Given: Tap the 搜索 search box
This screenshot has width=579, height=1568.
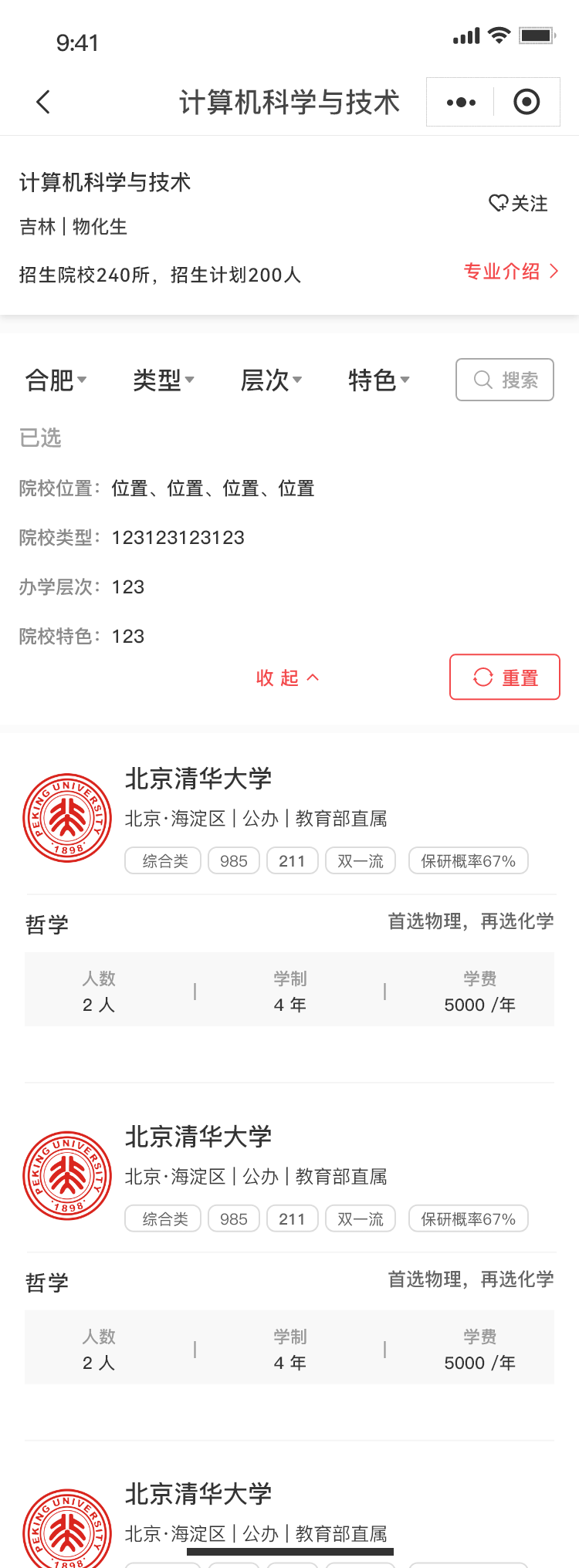Looking at the screenshot, I should [x=505, y=380].
